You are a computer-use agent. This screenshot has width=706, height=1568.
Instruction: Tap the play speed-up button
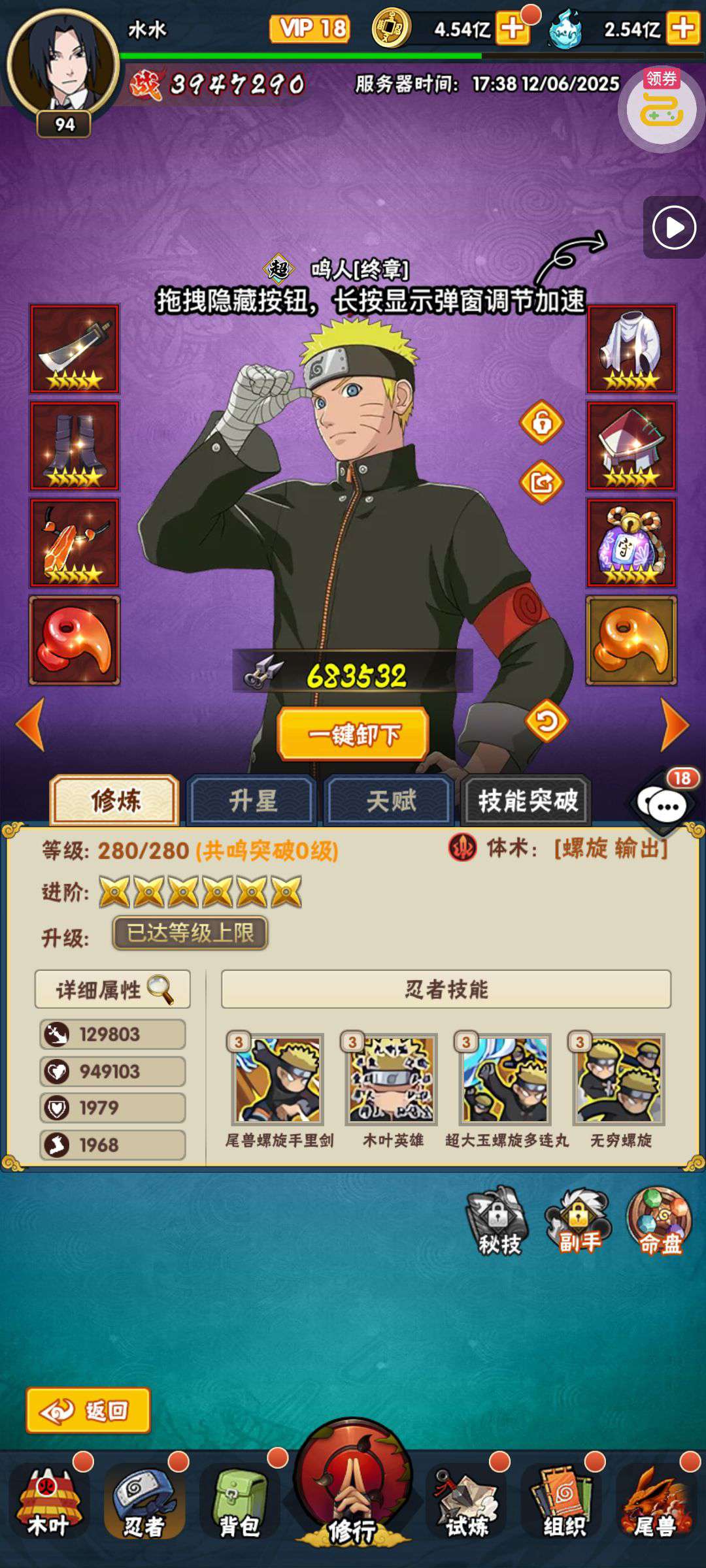[x=674, y=228]
